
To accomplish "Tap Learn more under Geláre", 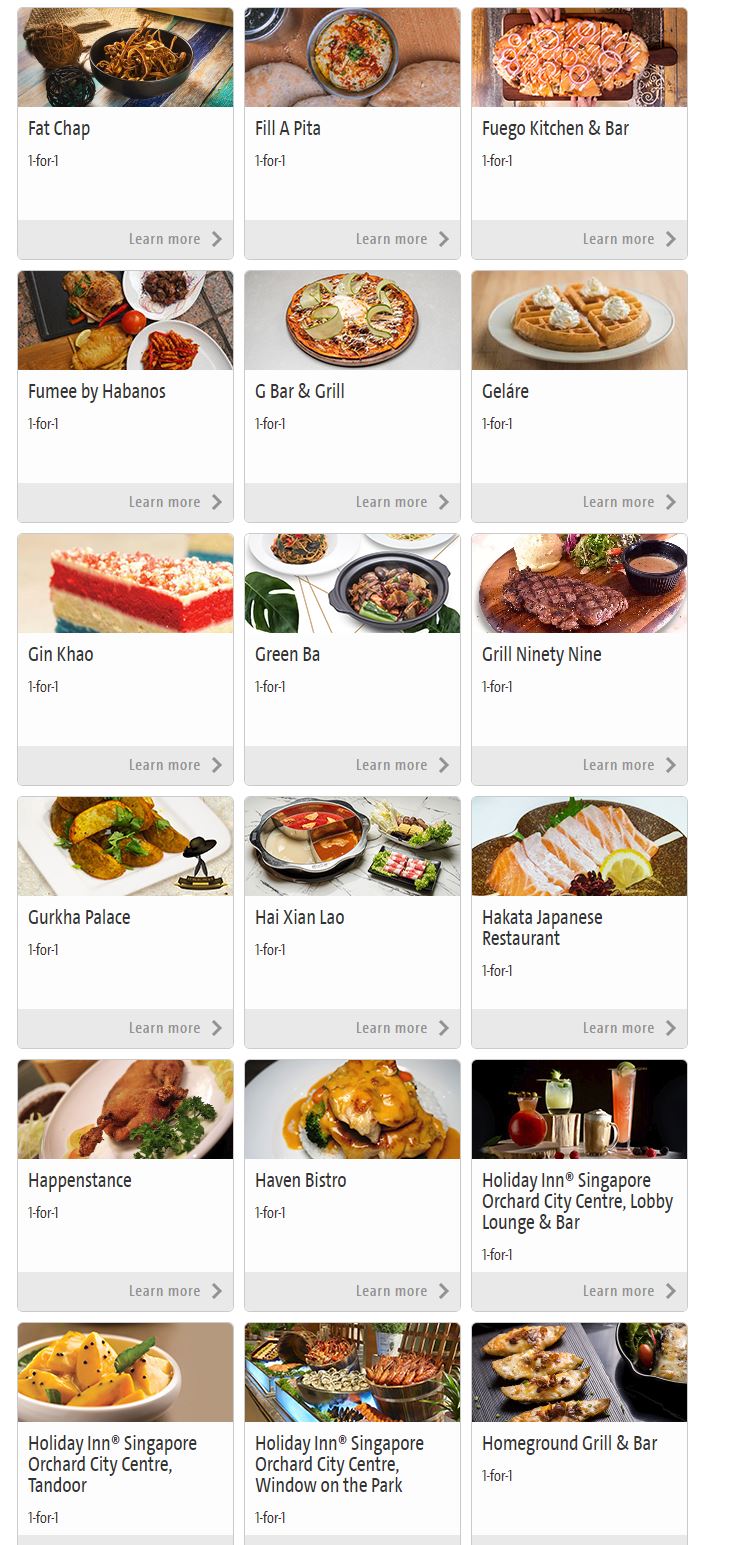I will pyautogui.click(x=629, y=502).
